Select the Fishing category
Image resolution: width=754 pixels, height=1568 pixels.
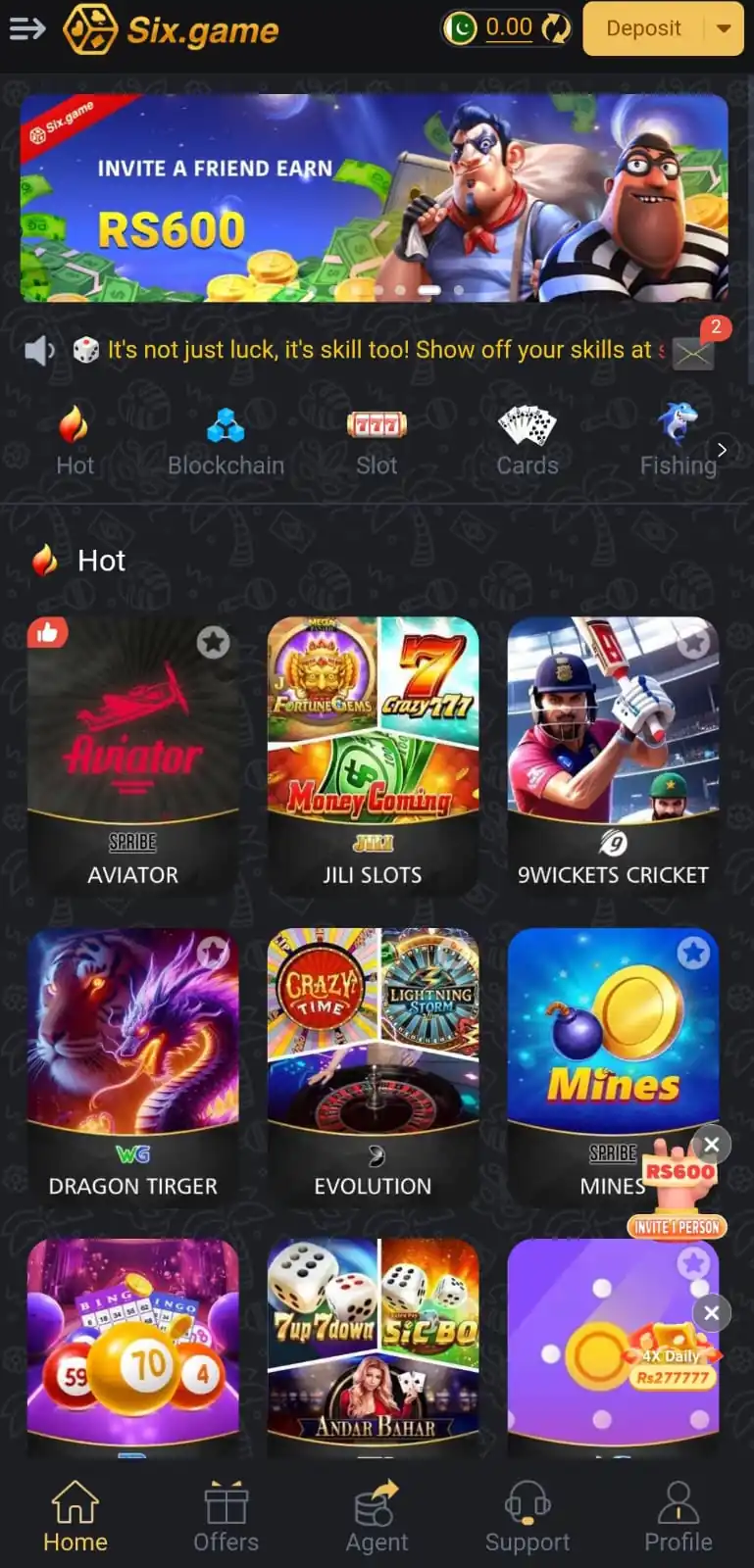click(678, 442)
